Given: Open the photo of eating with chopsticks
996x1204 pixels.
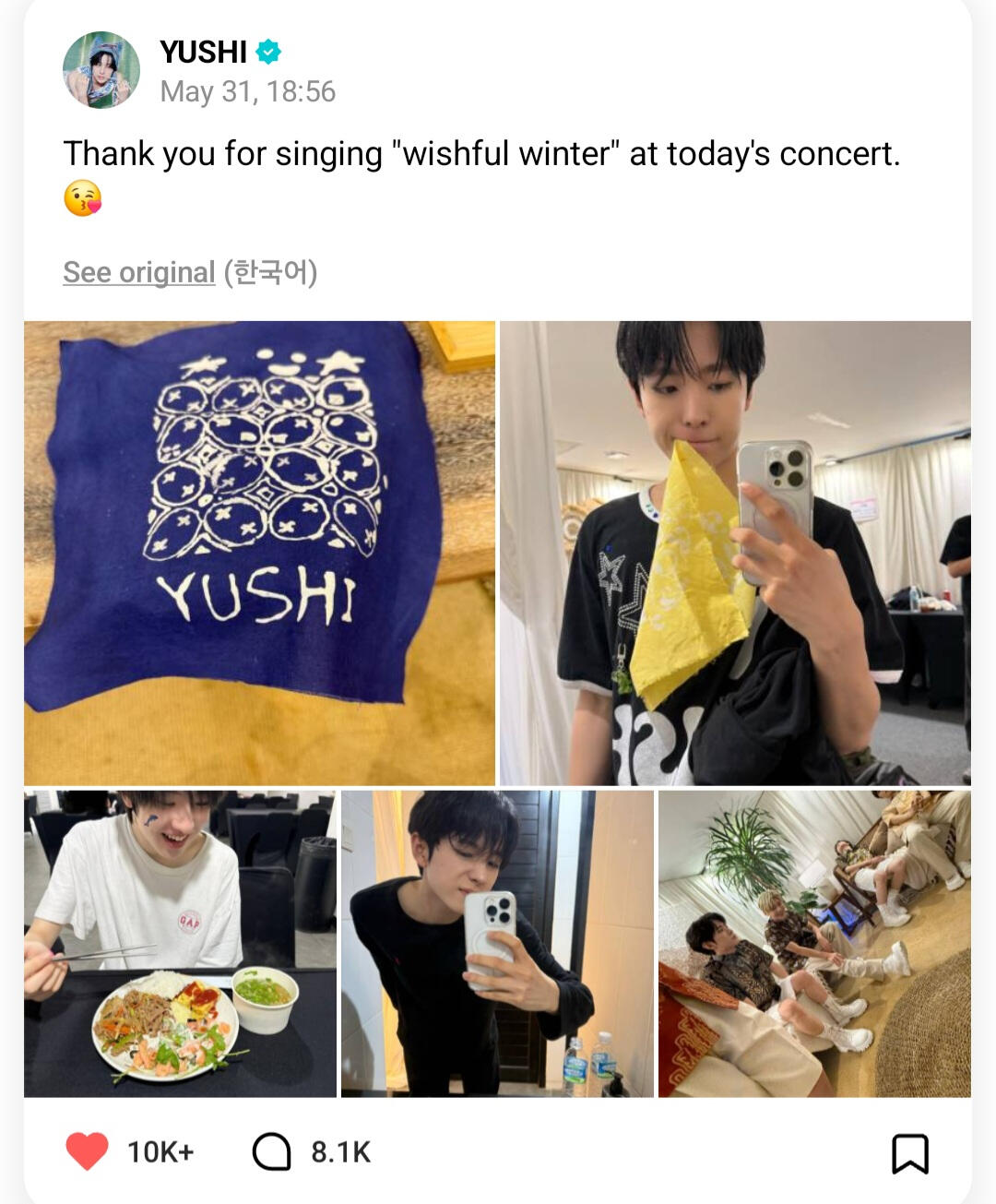Looking at the screenshot, I should [180, 943].
